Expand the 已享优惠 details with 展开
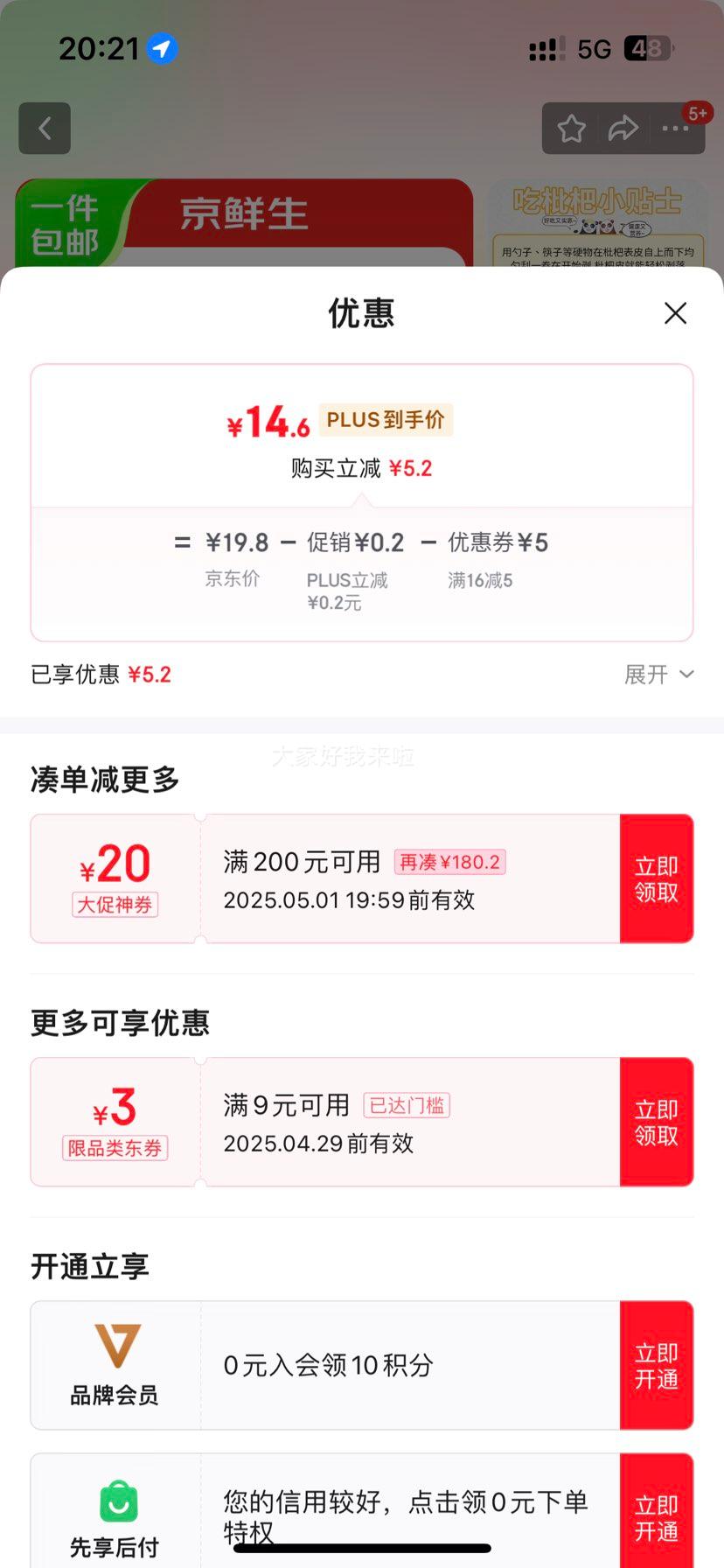Image resolution: width=724 pixels, height=1568 pixels. tap(659, 675)
